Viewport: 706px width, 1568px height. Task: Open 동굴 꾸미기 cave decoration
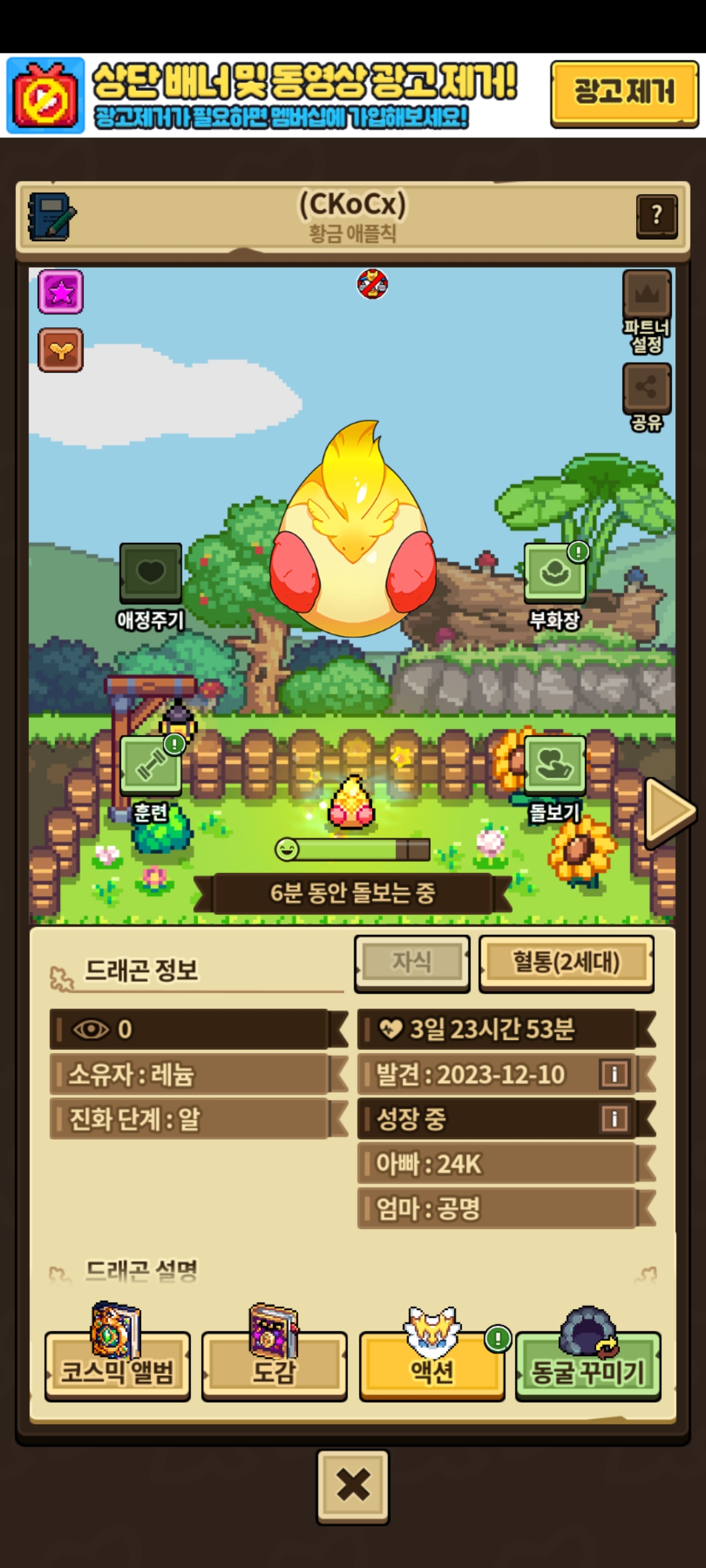click(588, 1365)
